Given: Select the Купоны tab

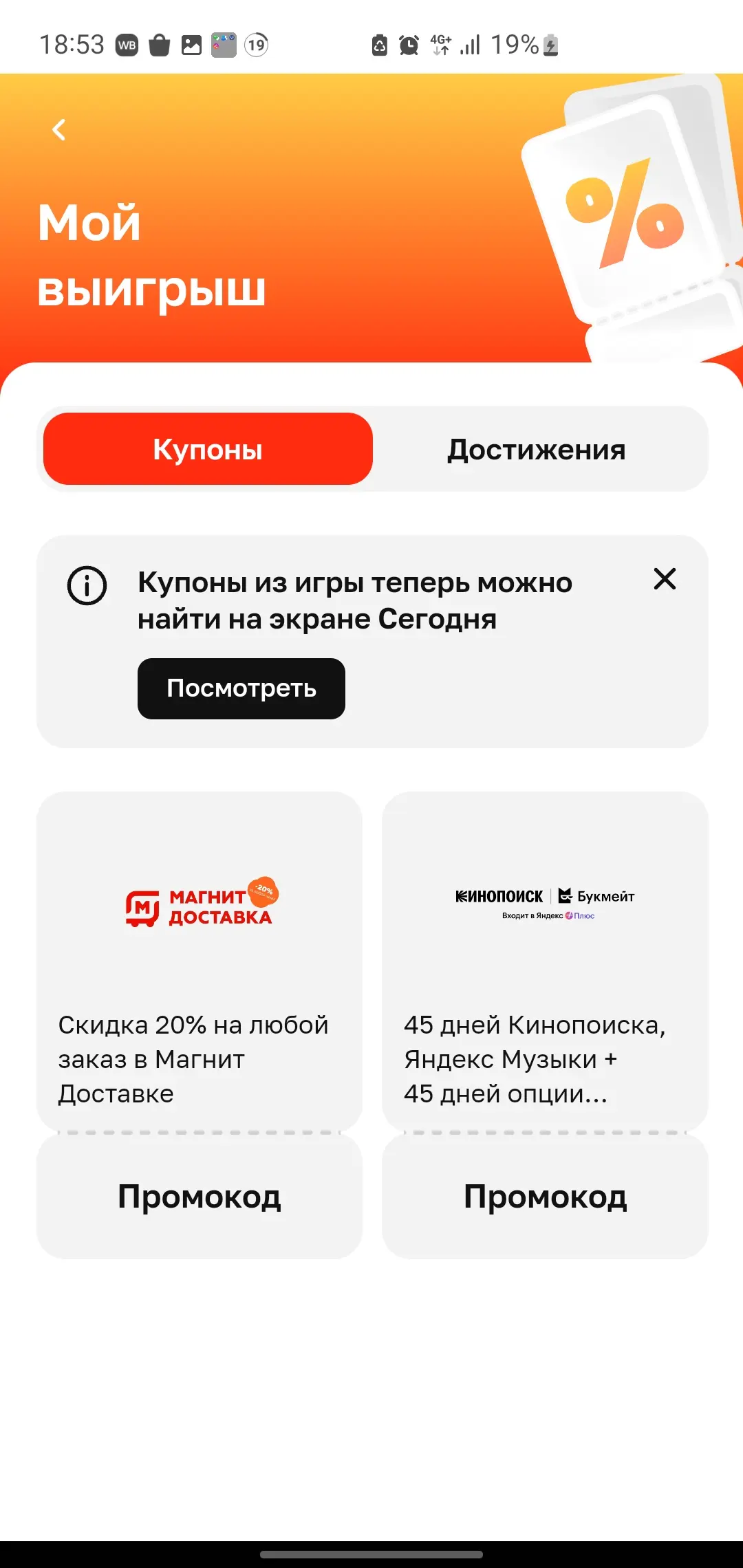Looking at the screenshot, I should [208, 449].
